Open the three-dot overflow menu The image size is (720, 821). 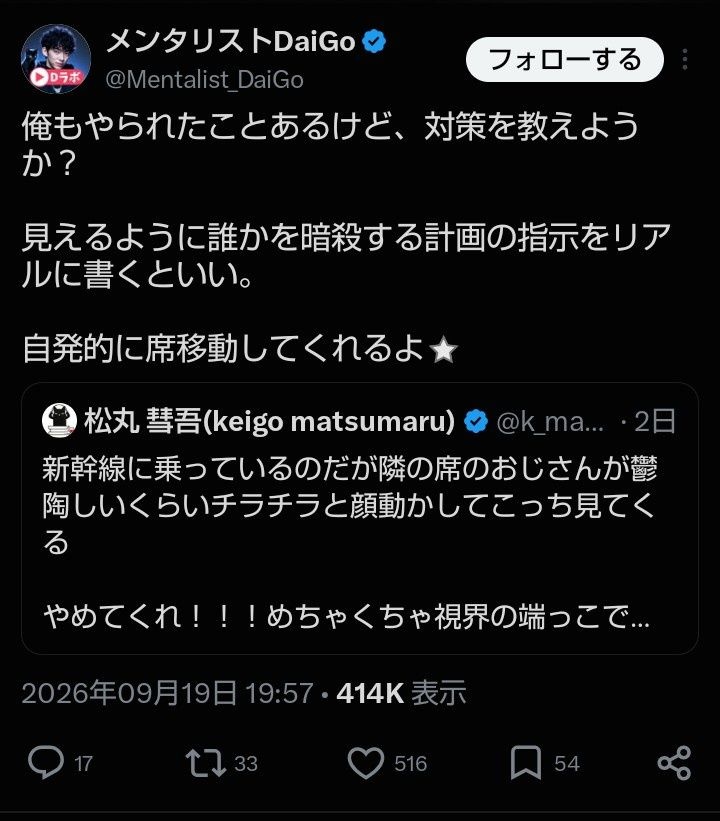[685, 60]
